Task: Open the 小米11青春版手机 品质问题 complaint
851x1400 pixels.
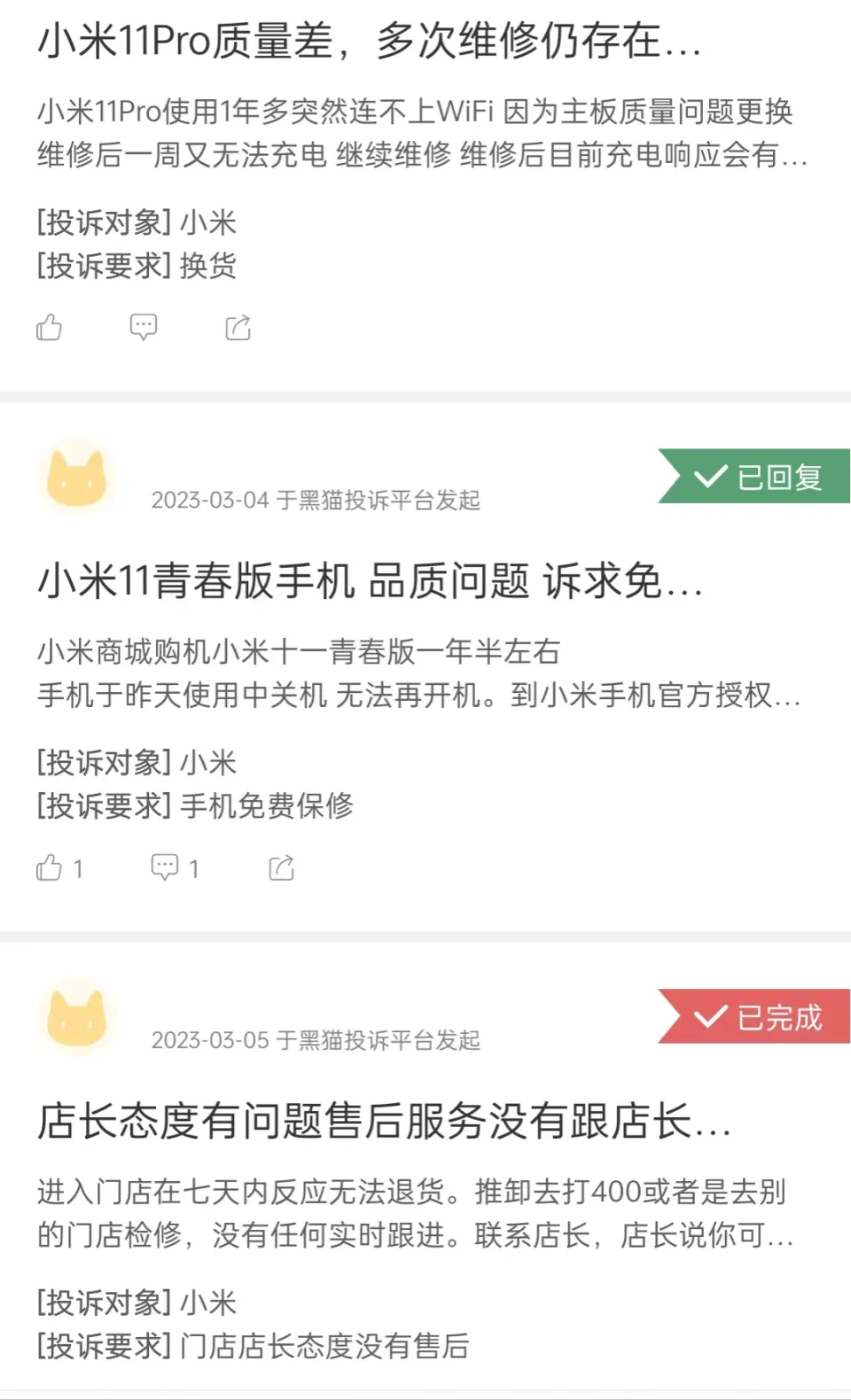Action: [x=369, y=582]
